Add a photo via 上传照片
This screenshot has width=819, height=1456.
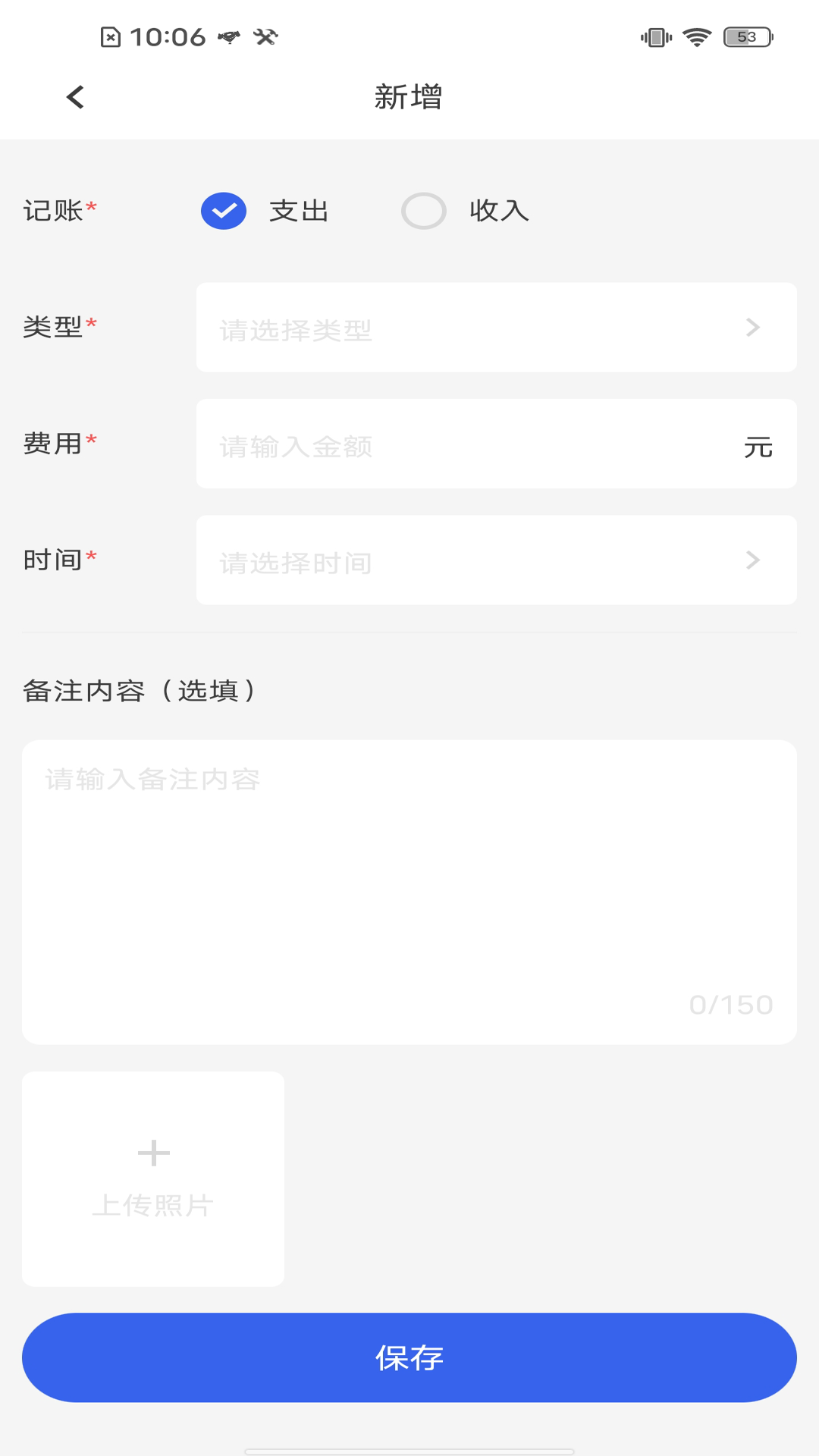coord(153,1178)
